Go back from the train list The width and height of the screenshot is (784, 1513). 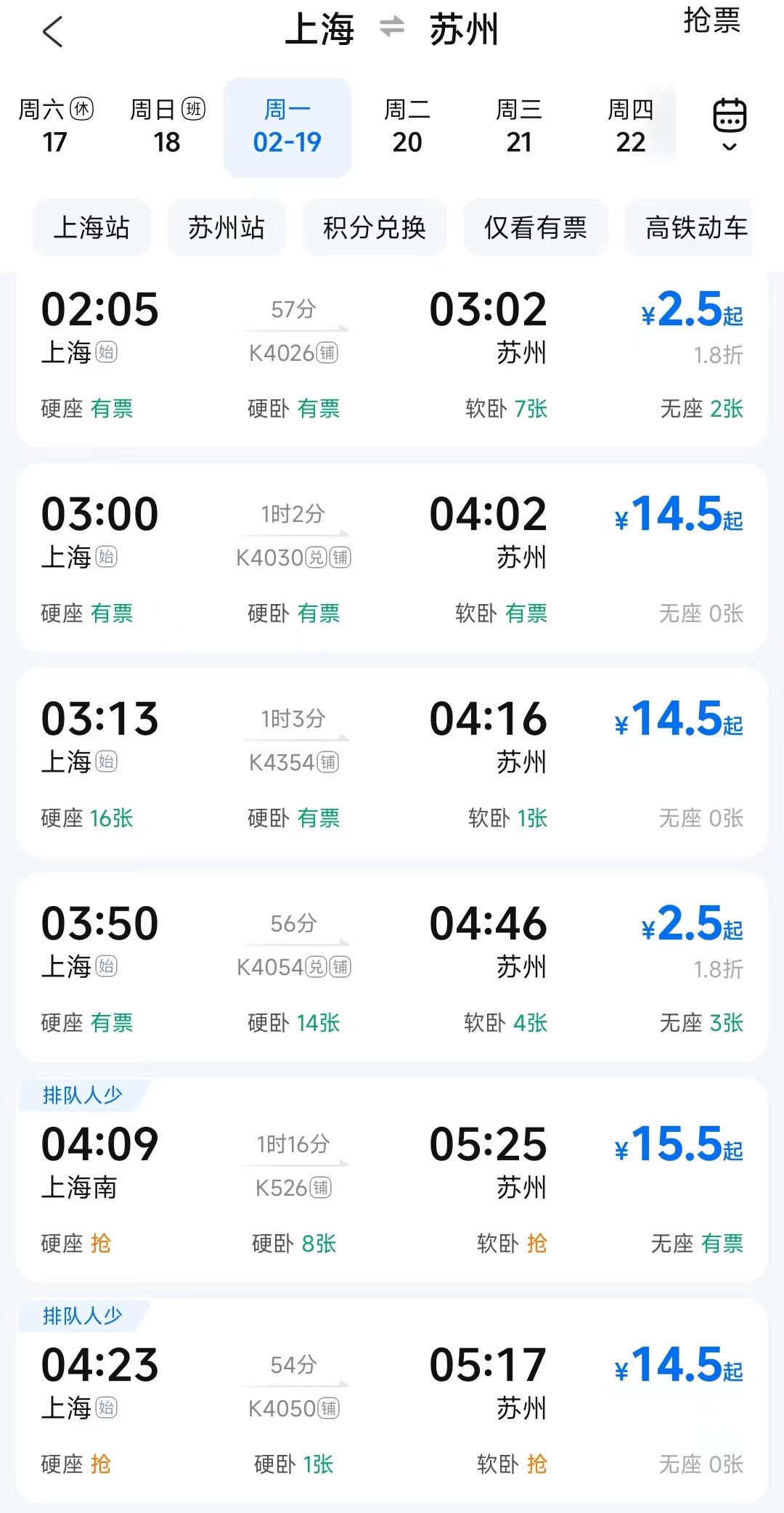[x=53, y=32]
